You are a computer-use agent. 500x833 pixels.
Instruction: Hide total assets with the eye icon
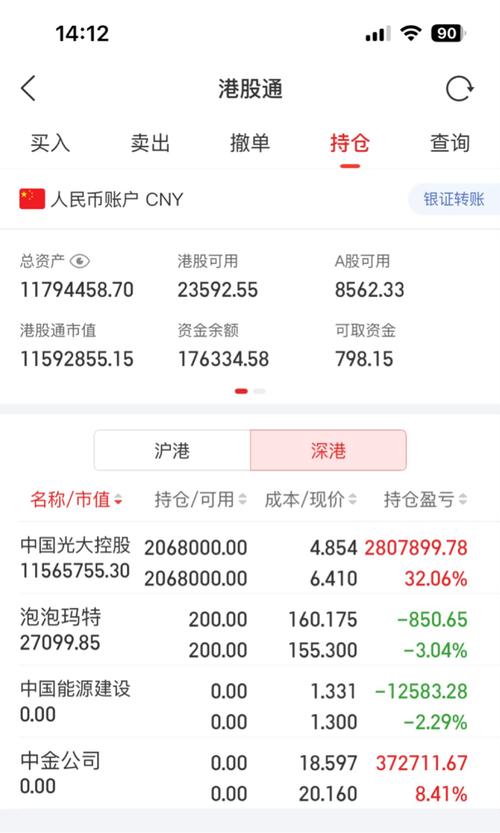click(80, 261)
